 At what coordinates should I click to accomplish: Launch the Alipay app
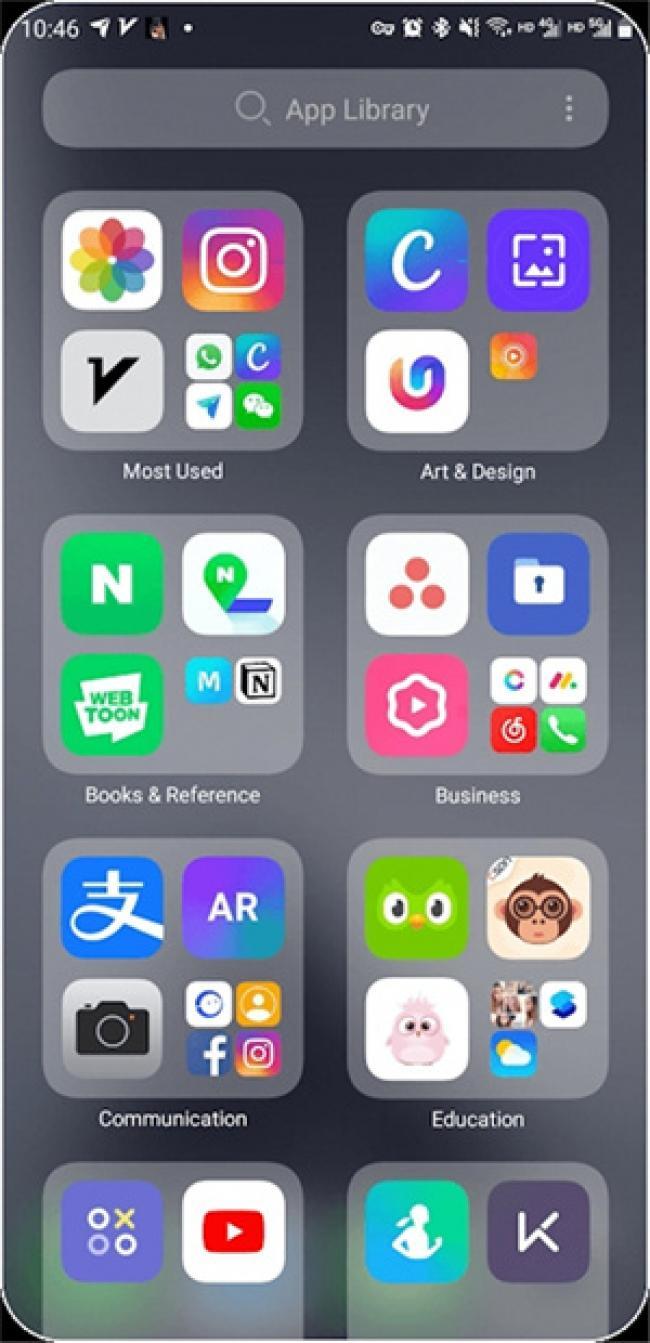[x=112, y=907]
